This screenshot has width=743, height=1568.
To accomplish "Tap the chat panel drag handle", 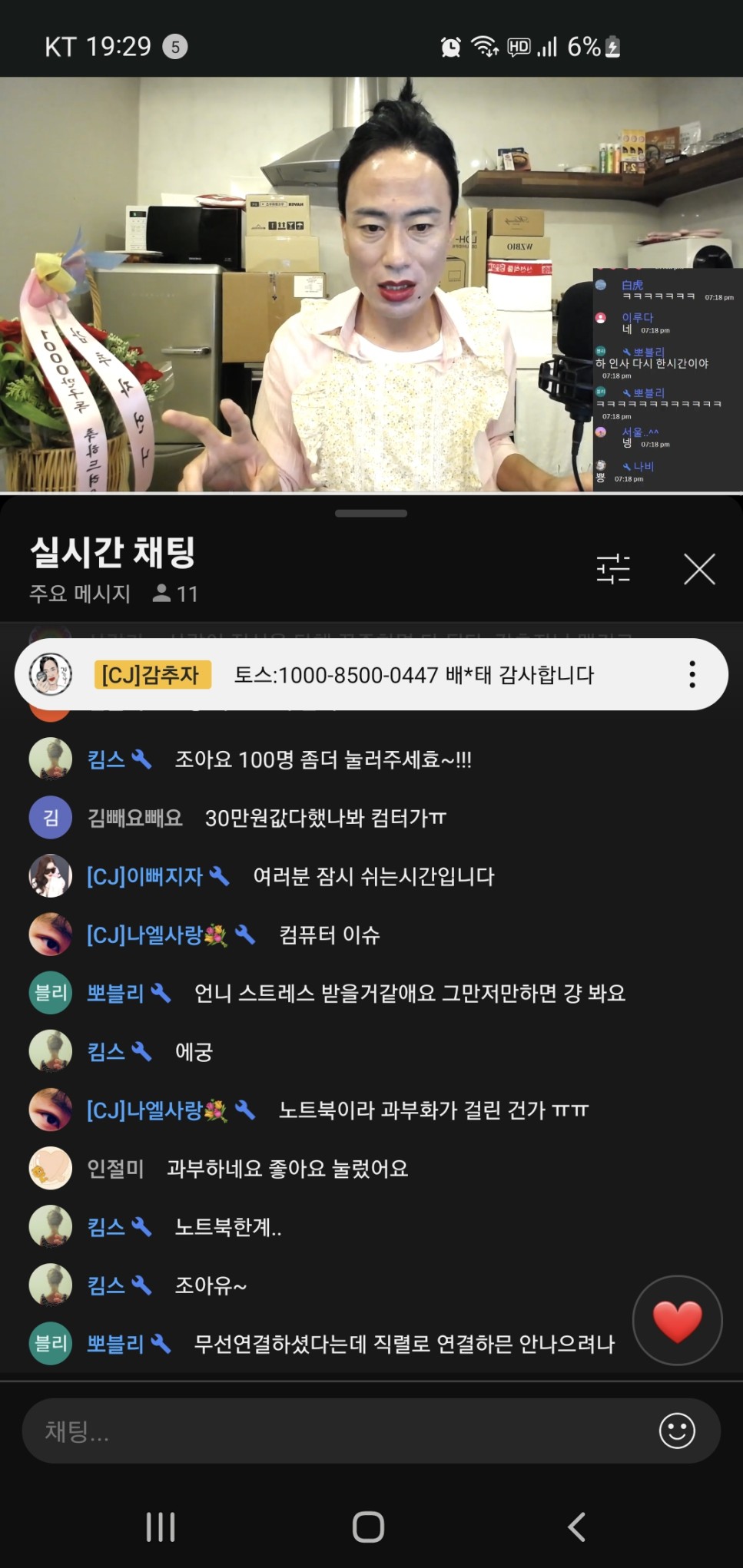I will 371,513.
